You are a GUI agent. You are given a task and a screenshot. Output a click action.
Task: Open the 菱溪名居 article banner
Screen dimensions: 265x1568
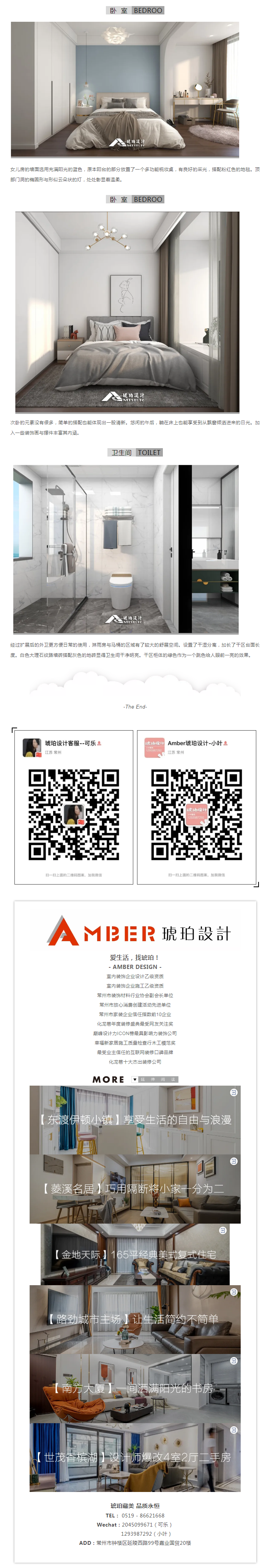135,1189
